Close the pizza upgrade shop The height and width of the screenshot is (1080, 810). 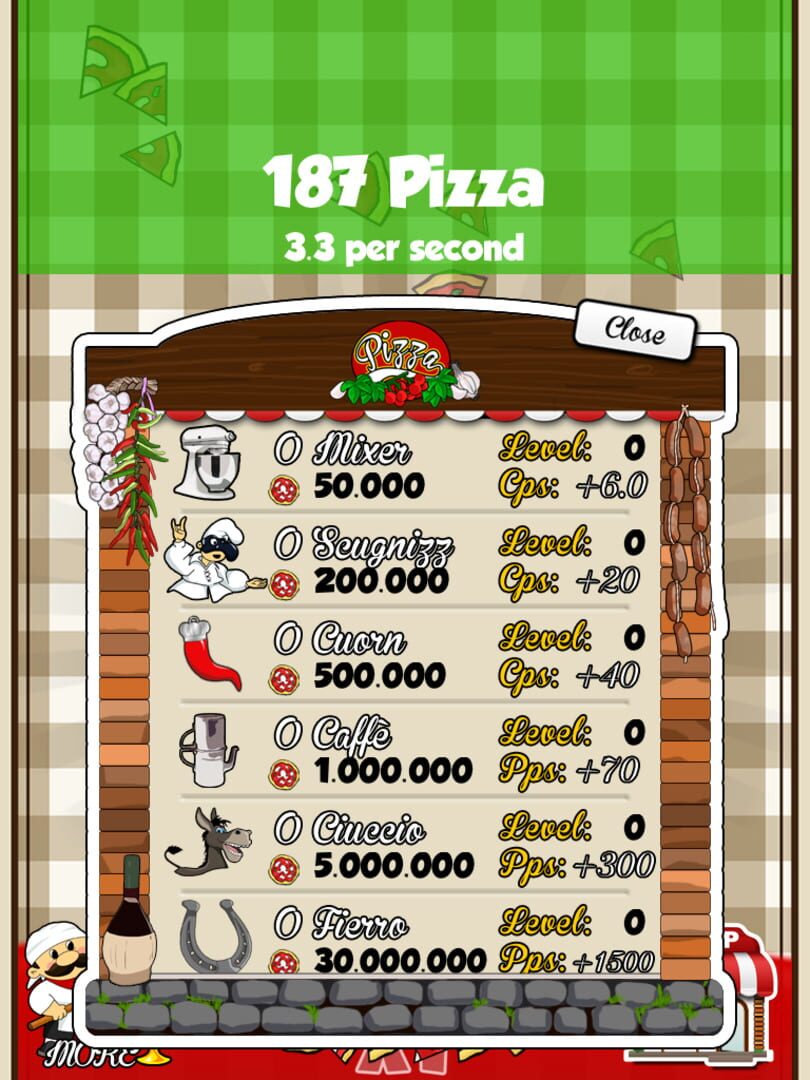(x=634, y=332)
